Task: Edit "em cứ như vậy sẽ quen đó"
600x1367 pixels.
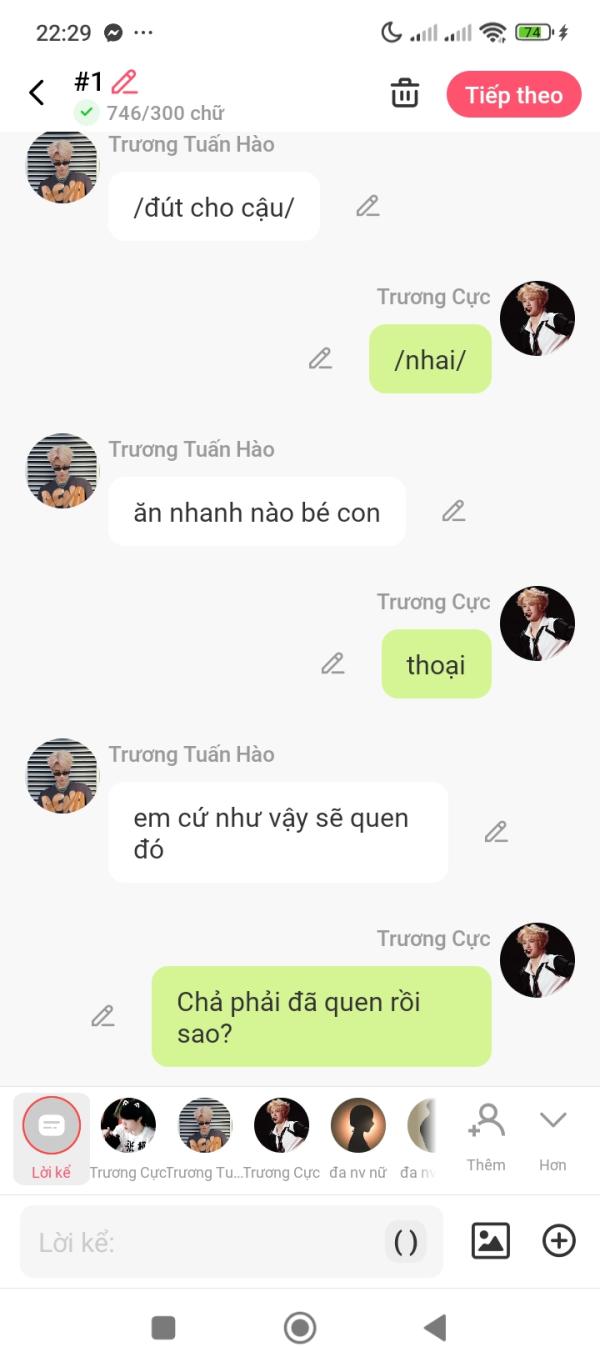Action: point(496,832)
